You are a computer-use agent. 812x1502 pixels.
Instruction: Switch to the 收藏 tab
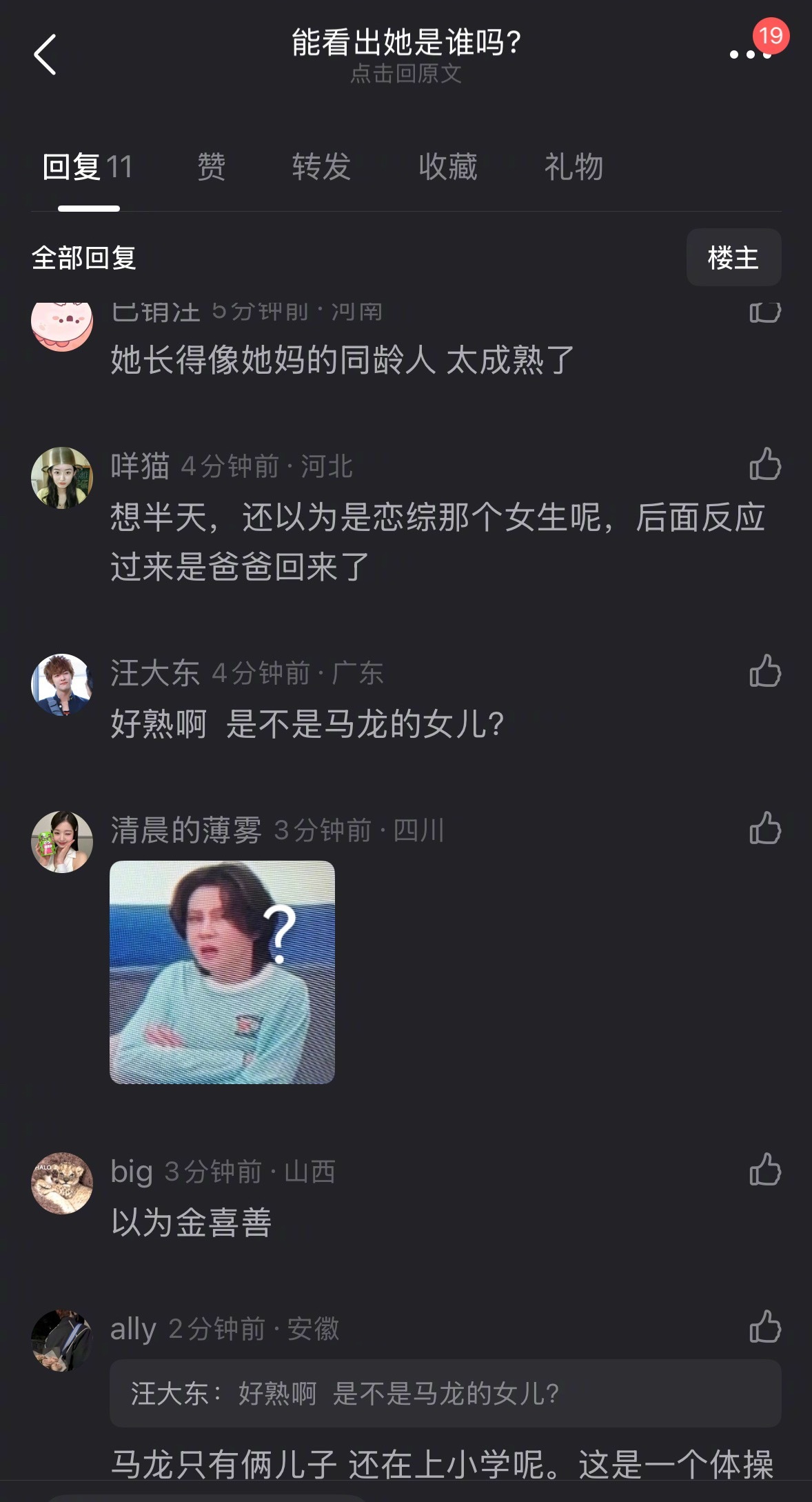pyautogui.click(x=449, y=168)
